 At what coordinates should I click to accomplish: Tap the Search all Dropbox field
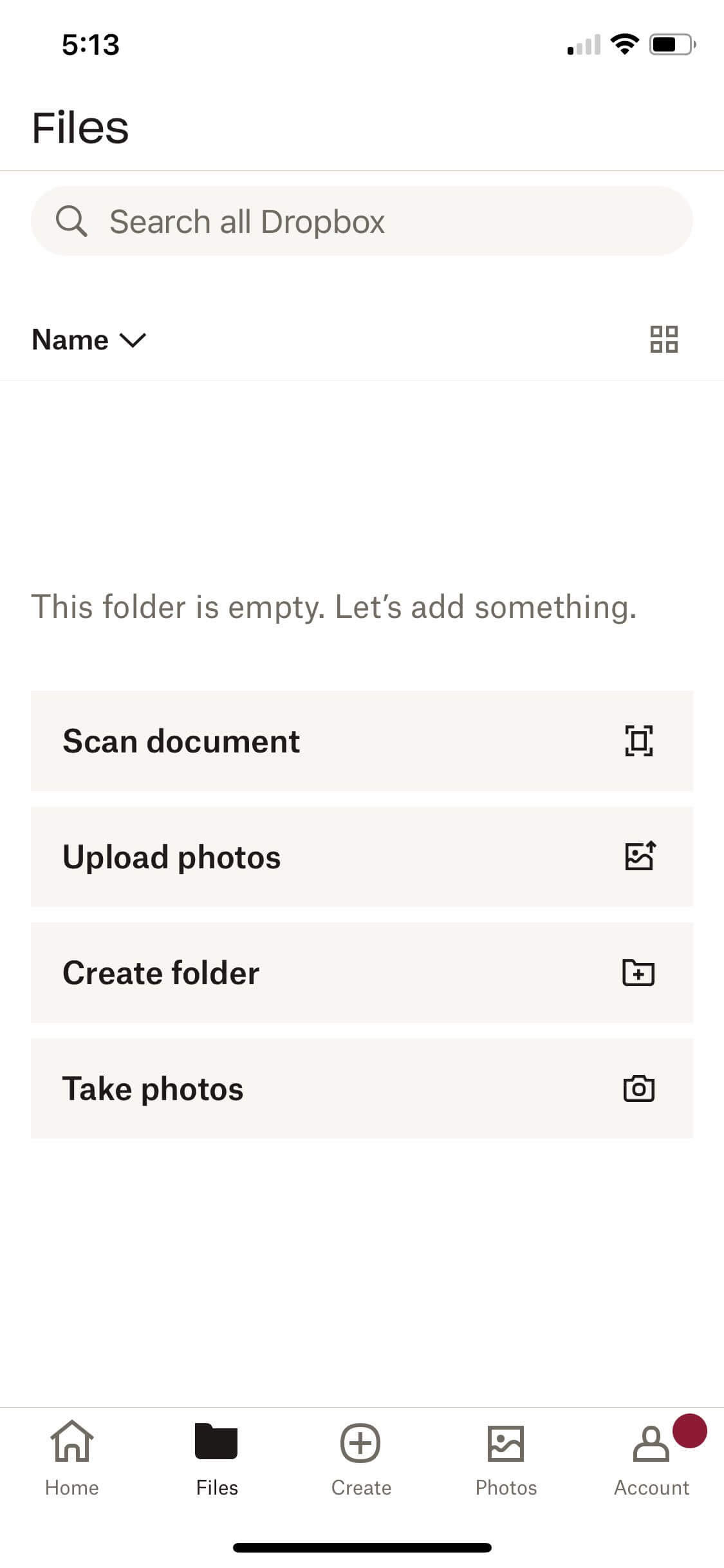click(x=362, y=221)
